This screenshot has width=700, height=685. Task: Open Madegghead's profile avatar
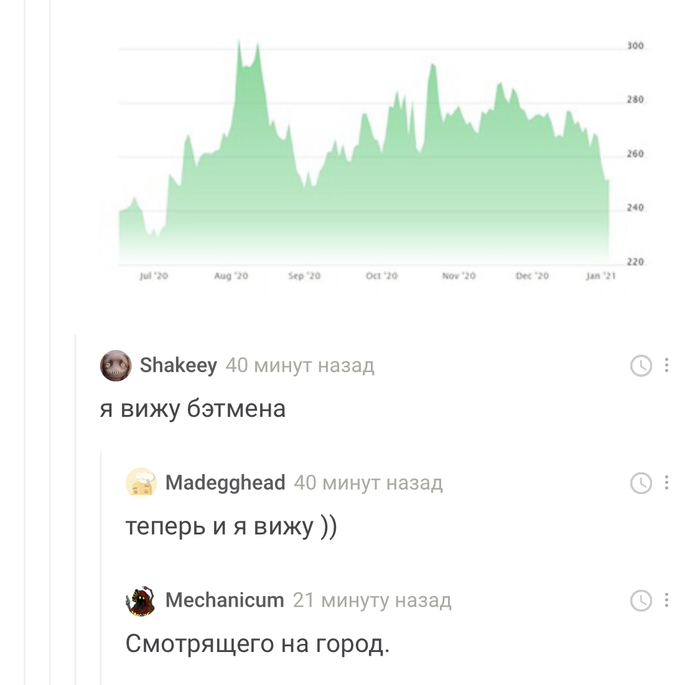pyautogui.click(x=141, y=483)
